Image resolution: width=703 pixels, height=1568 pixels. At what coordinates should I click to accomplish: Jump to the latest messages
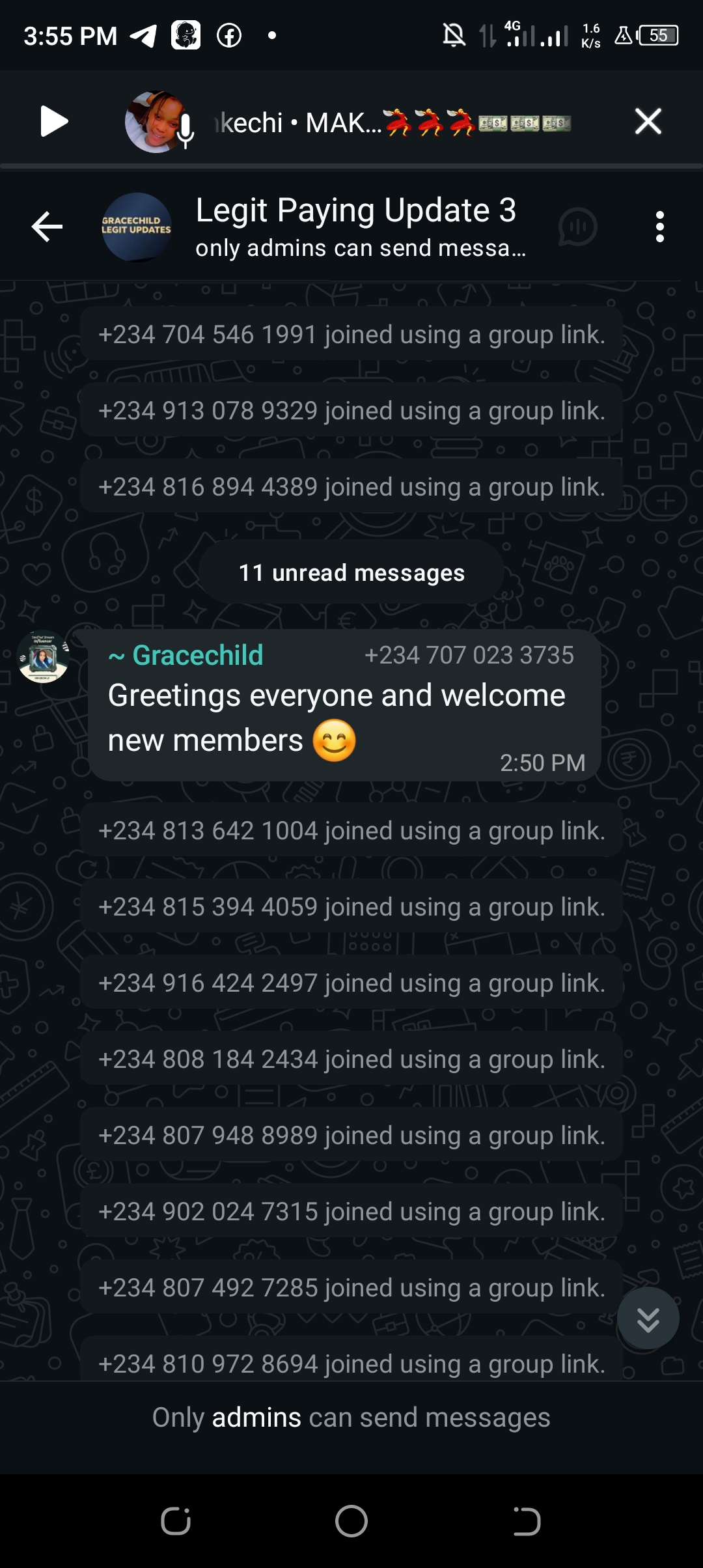click(648, 1318)
